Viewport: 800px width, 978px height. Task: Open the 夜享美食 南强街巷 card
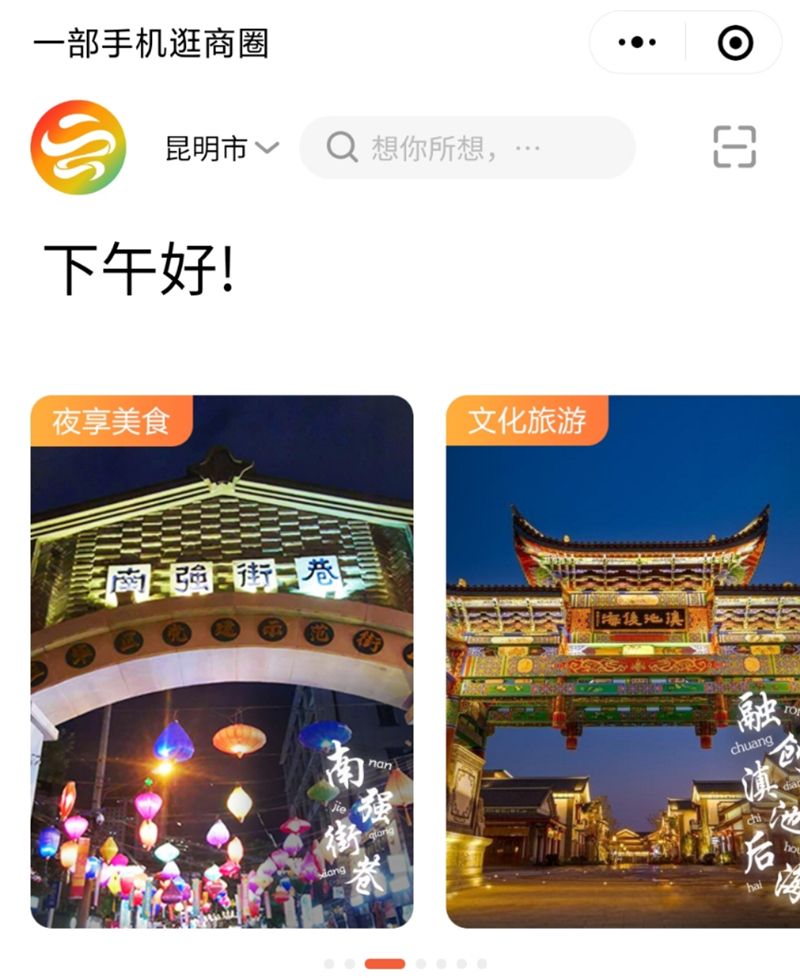pos(222,662)
